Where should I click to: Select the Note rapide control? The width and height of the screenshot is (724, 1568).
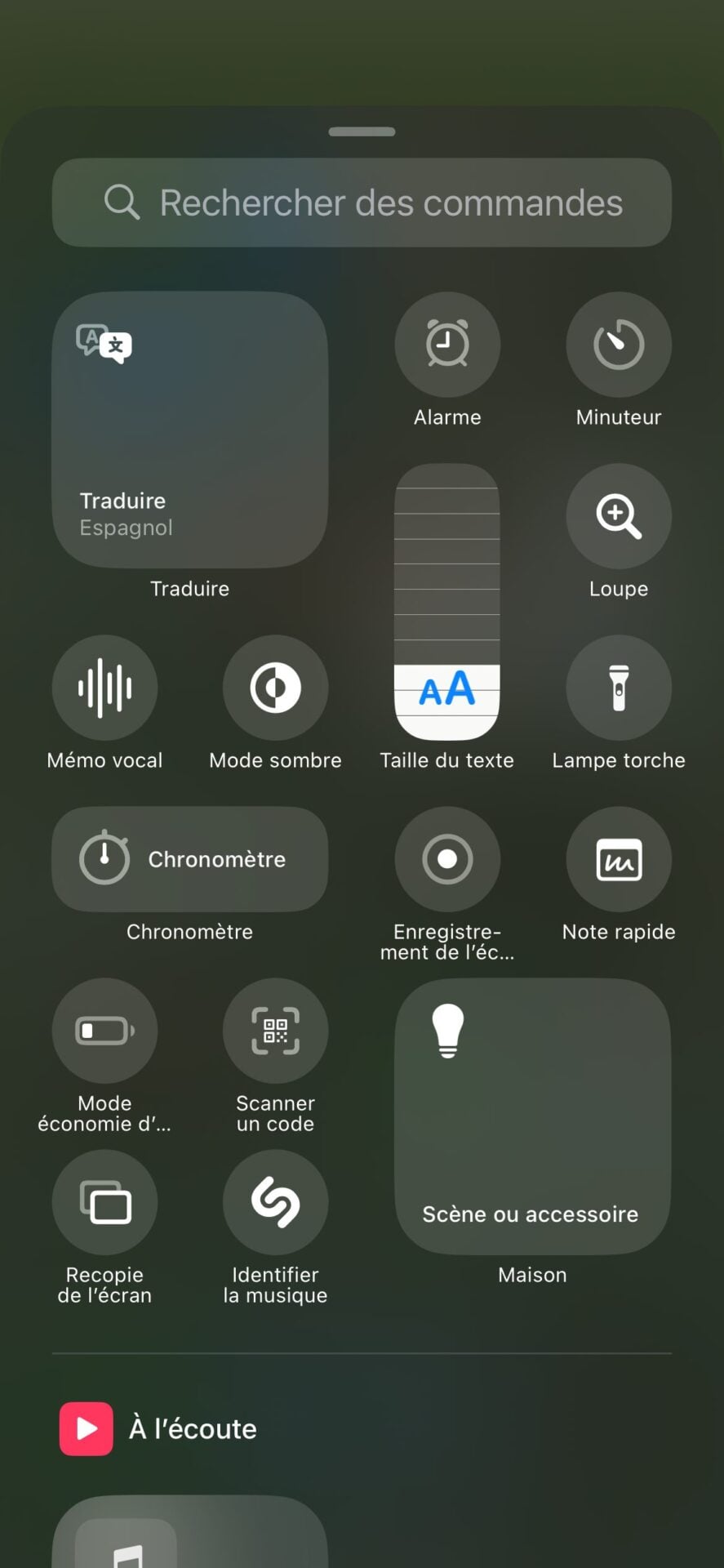[x=619, y=859]
